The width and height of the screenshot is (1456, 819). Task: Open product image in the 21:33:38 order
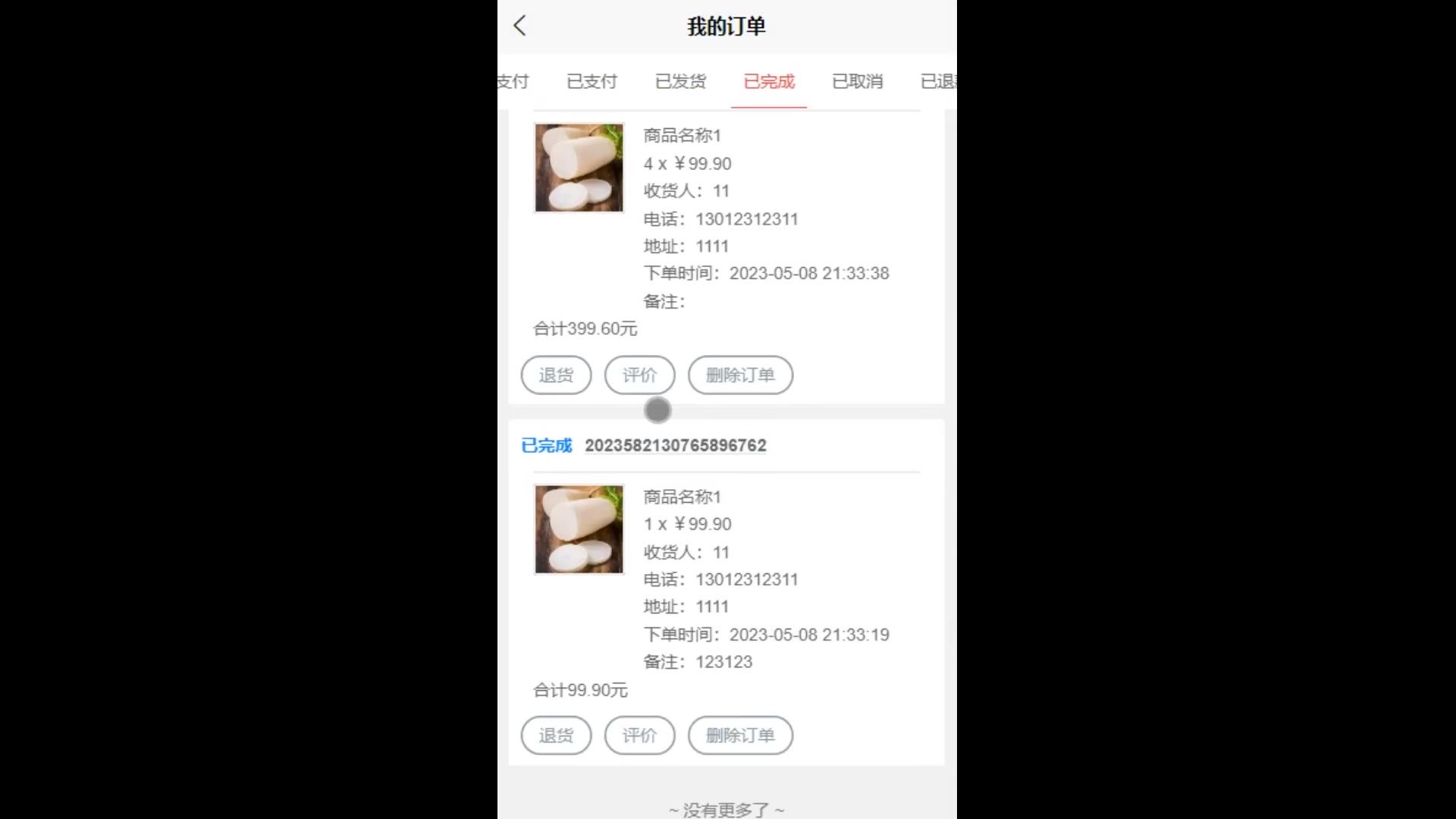(579, 168)
